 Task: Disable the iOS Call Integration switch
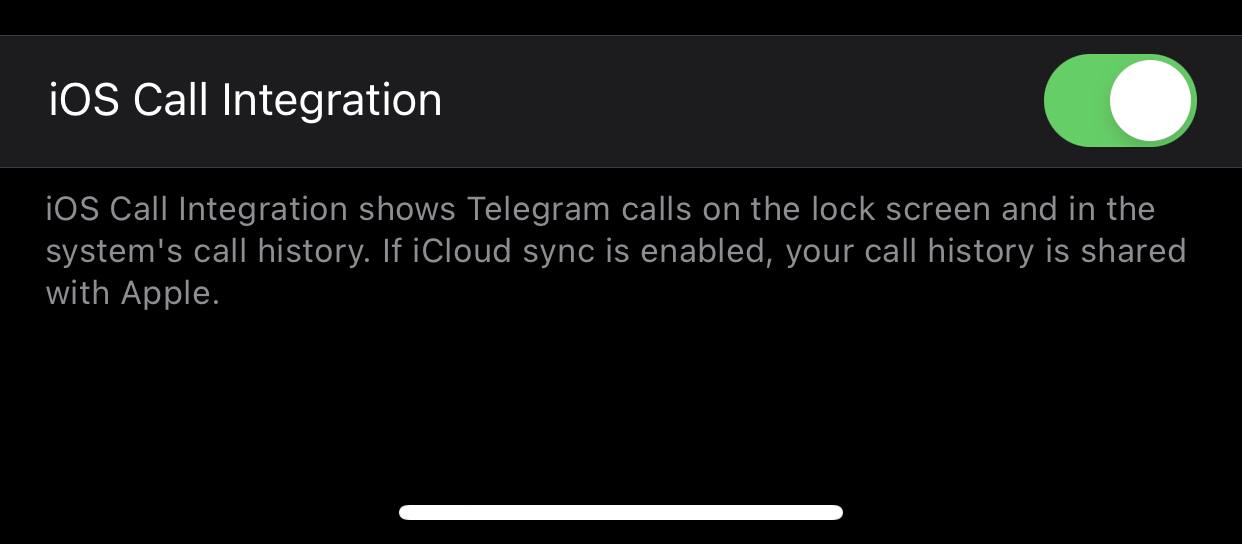pyautogui.click(x=1119, y=101)
